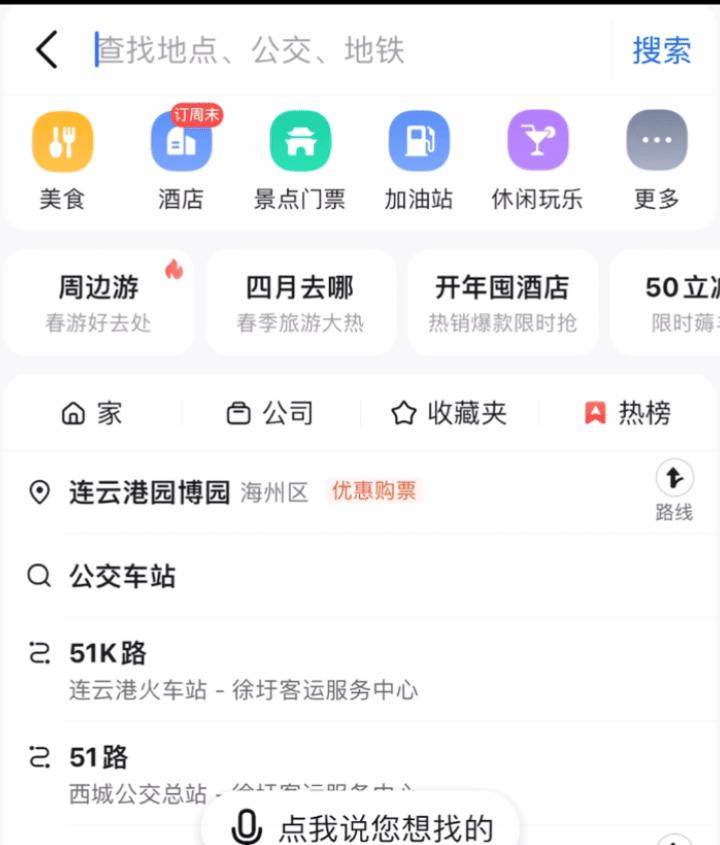Get the route to 连云港园博园

tap(674, 491)
